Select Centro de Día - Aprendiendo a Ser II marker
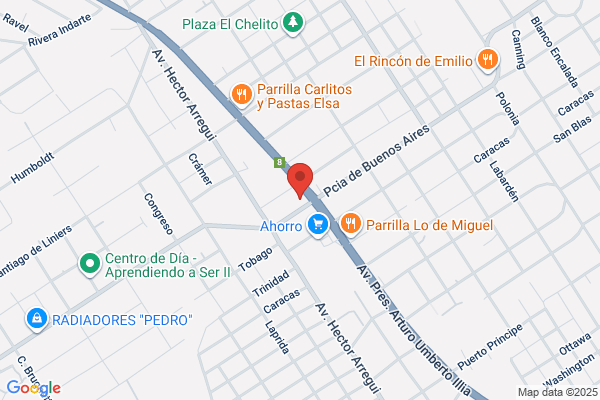The image size is (600, 400). (x=90, y=264)
